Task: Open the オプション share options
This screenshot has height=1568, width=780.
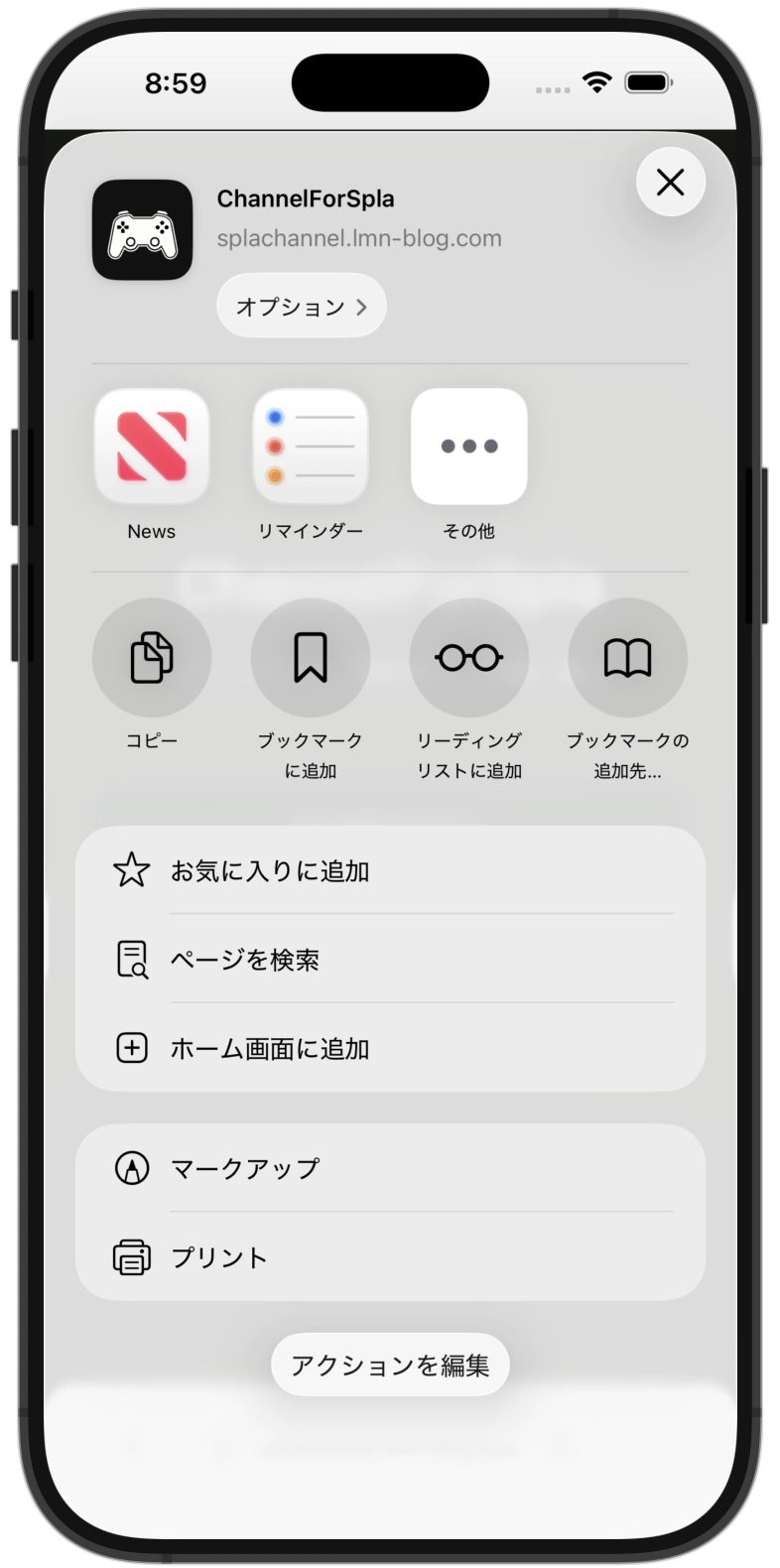Action: [301, 306]
